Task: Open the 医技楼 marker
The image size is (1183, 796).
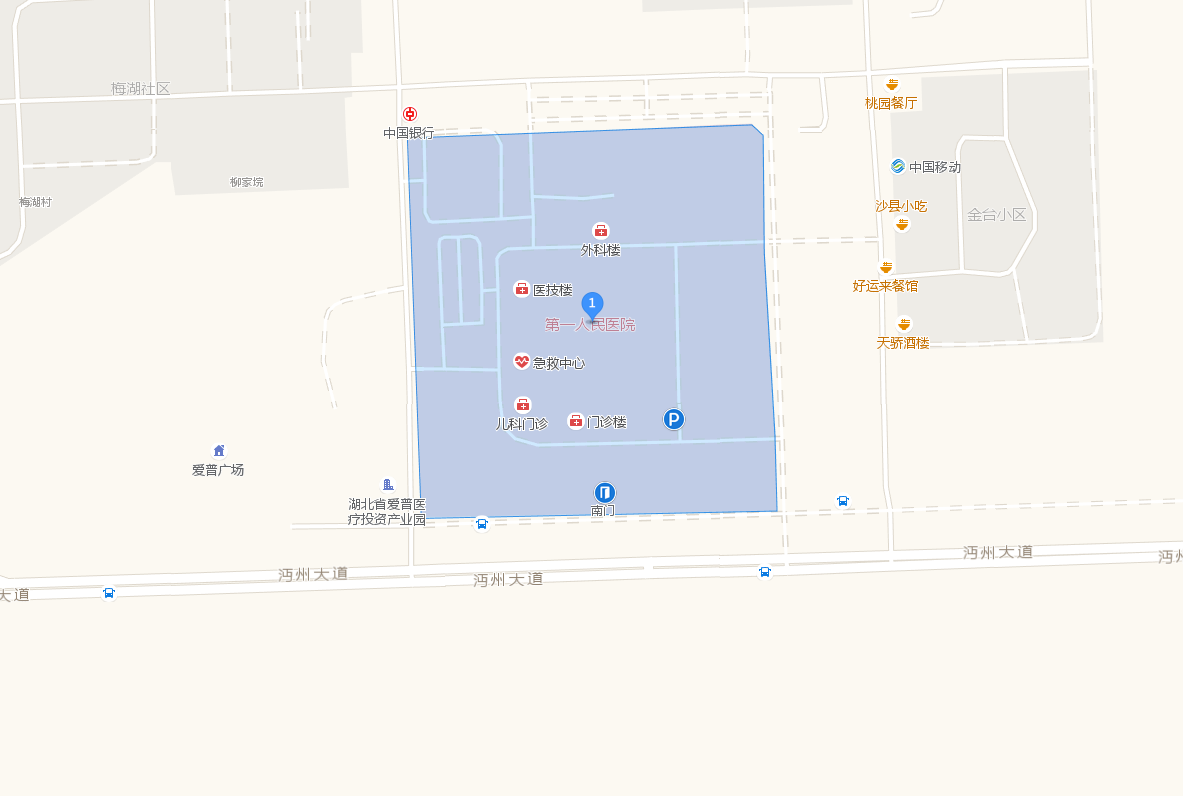Action: coord(521,289)
